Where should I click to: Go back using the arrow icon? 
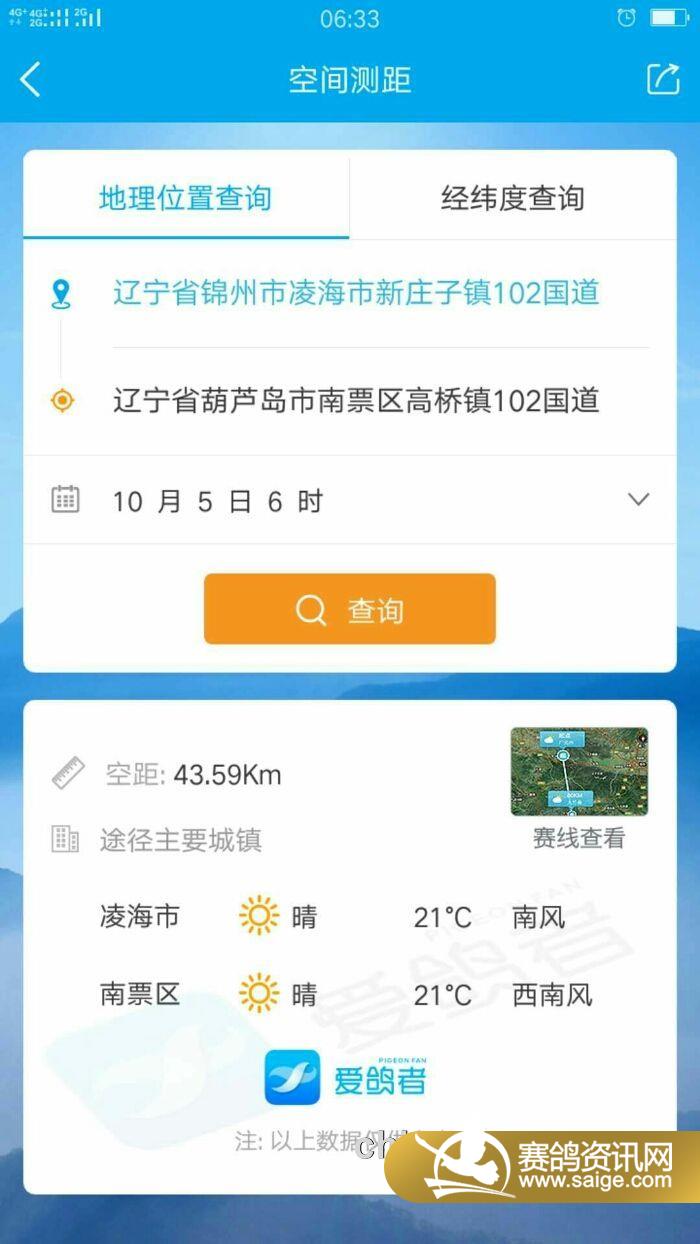(31, 80)
